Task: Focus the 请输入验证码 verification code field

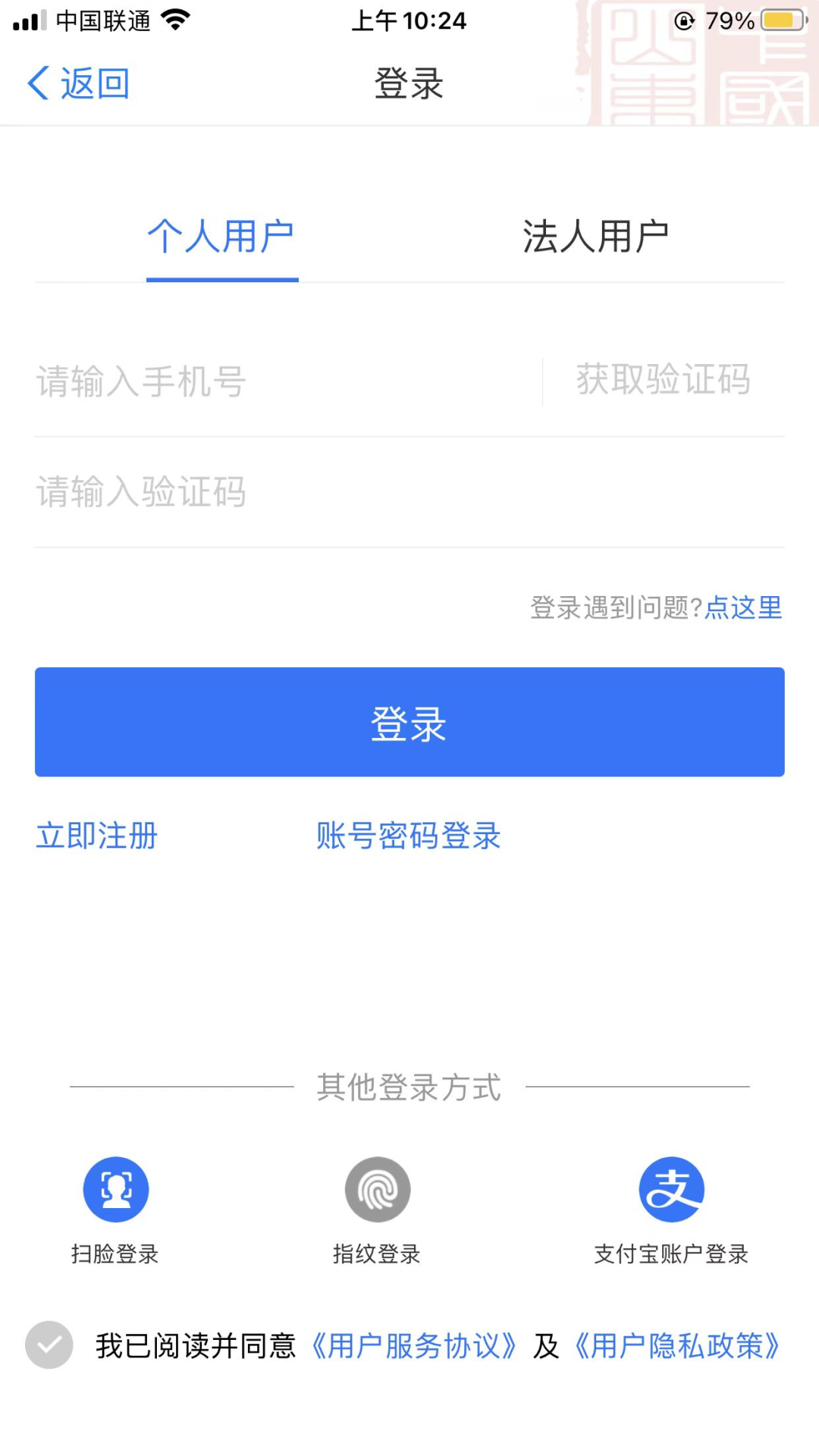Action: [x=409, y=492]
